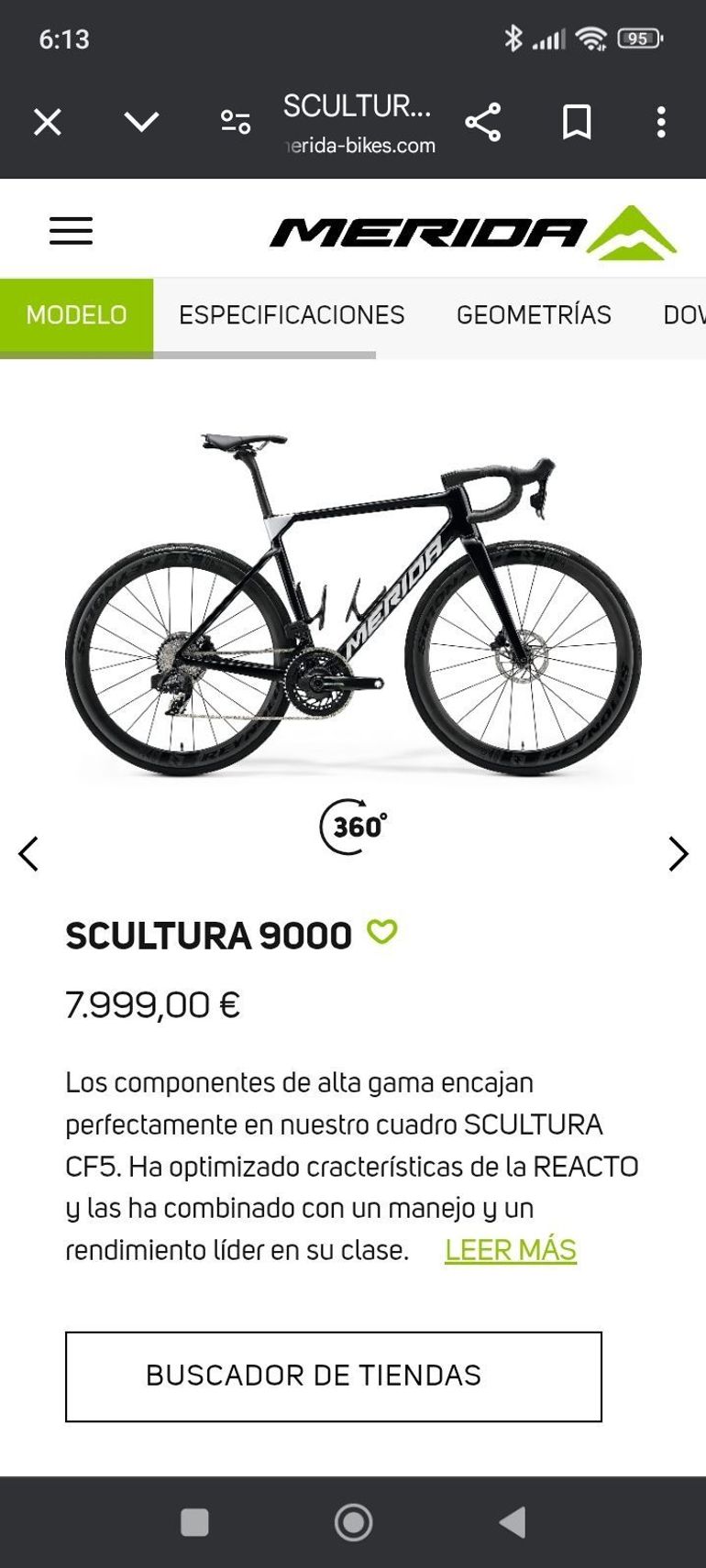
Task: Open the Merida hamburger menu
Action: point(71,231)
